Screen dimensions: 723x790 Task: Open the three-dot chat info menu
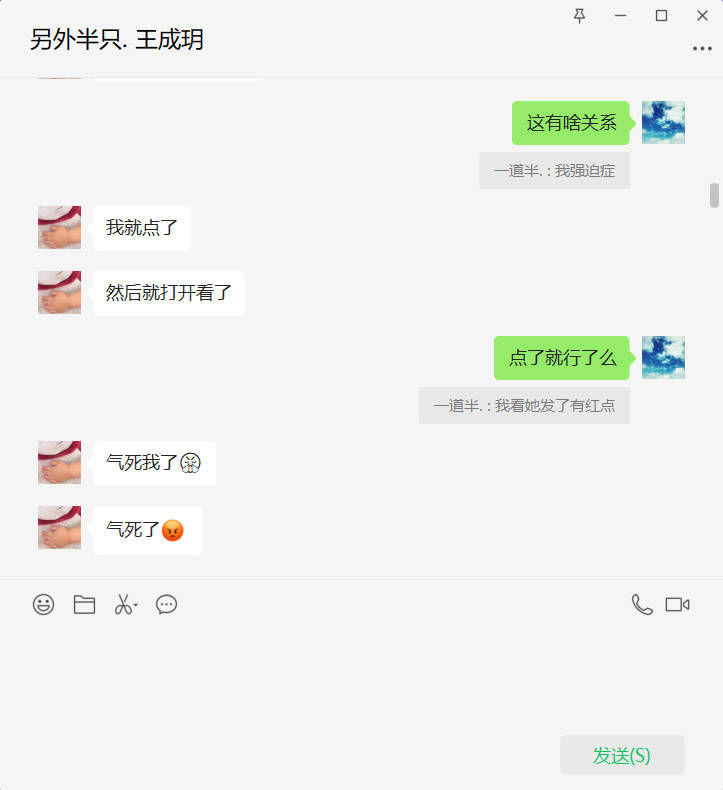click(x=702, y=48)
